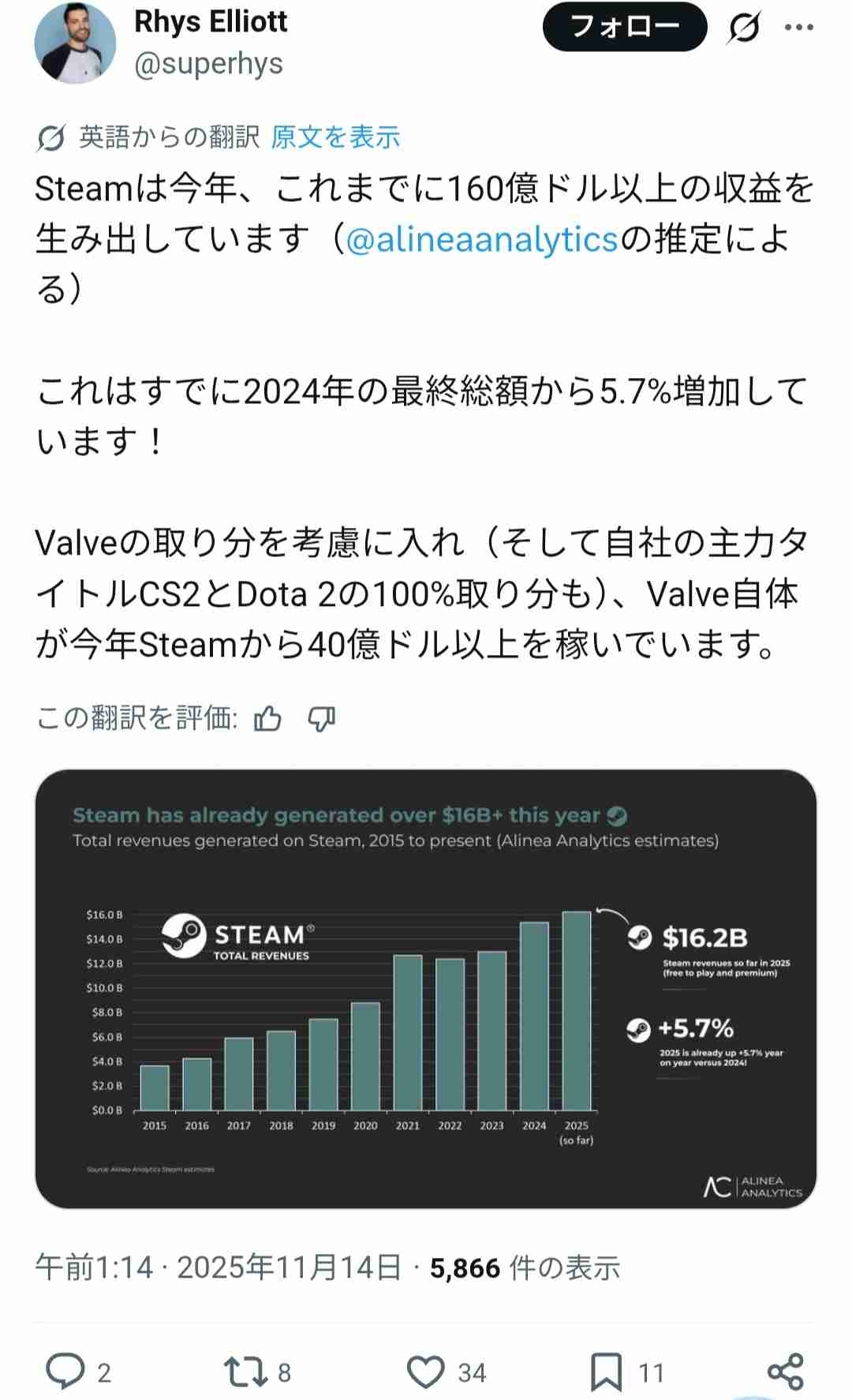Viewport: 852px width, 1400px height.
Task: Open the @alineaanalytics mention
Action: coord(481,239)
